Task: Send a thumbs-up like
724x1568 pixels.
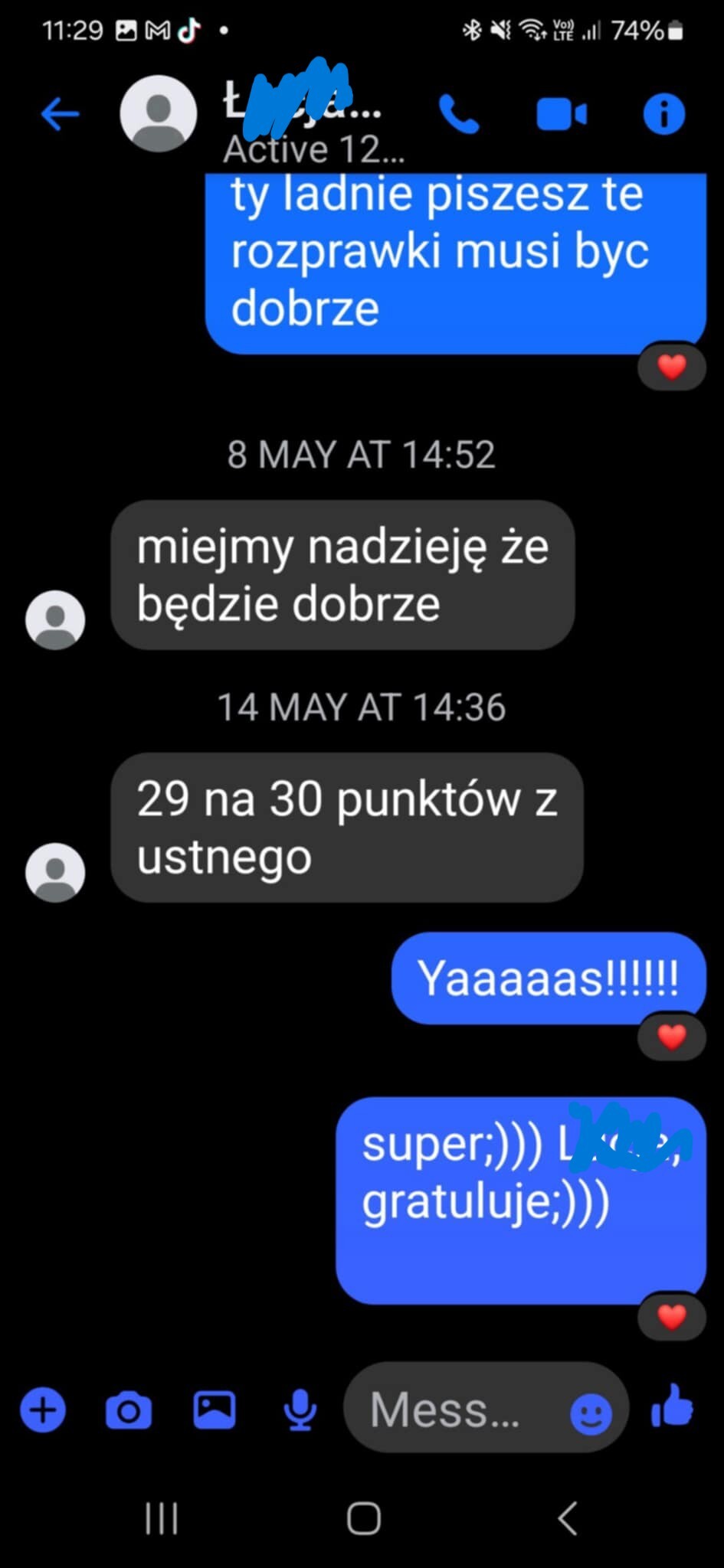Action: coord(672,1406)
